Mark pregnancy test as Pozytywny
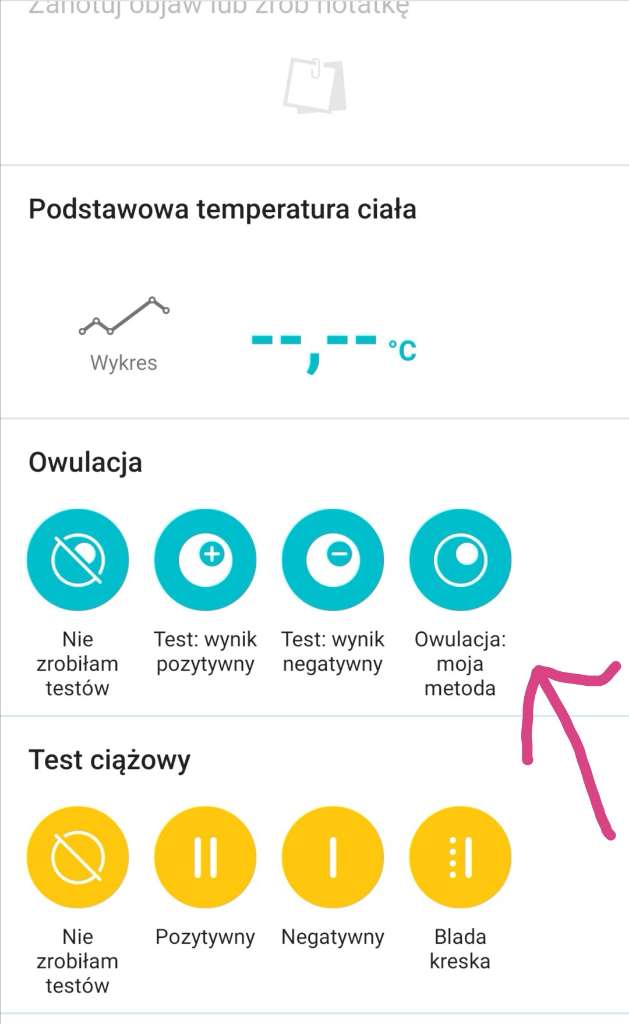The image size is (629, 1024). (x=205, y=857)
